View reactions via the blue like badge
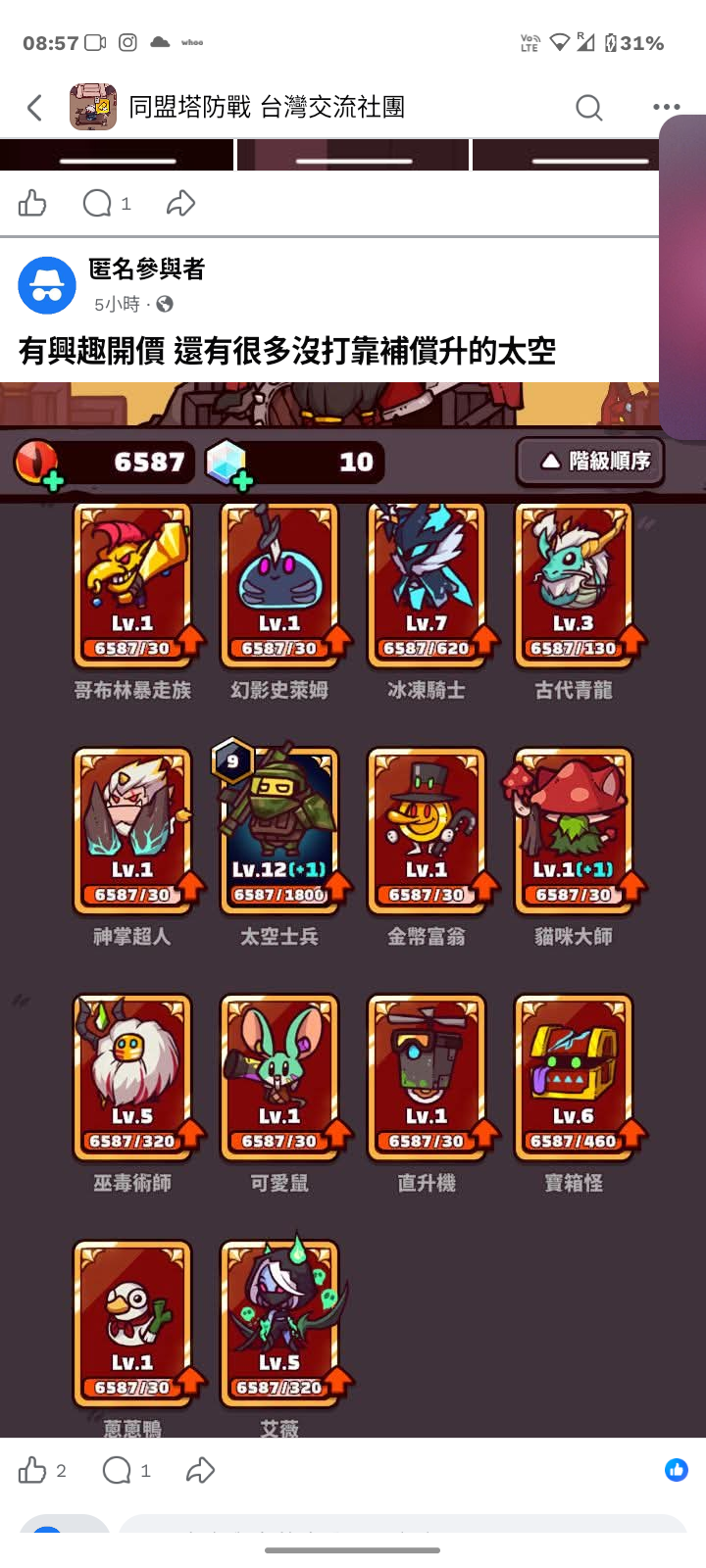The width and height of the screenshot is (706, 1568). click(677, 1469)
